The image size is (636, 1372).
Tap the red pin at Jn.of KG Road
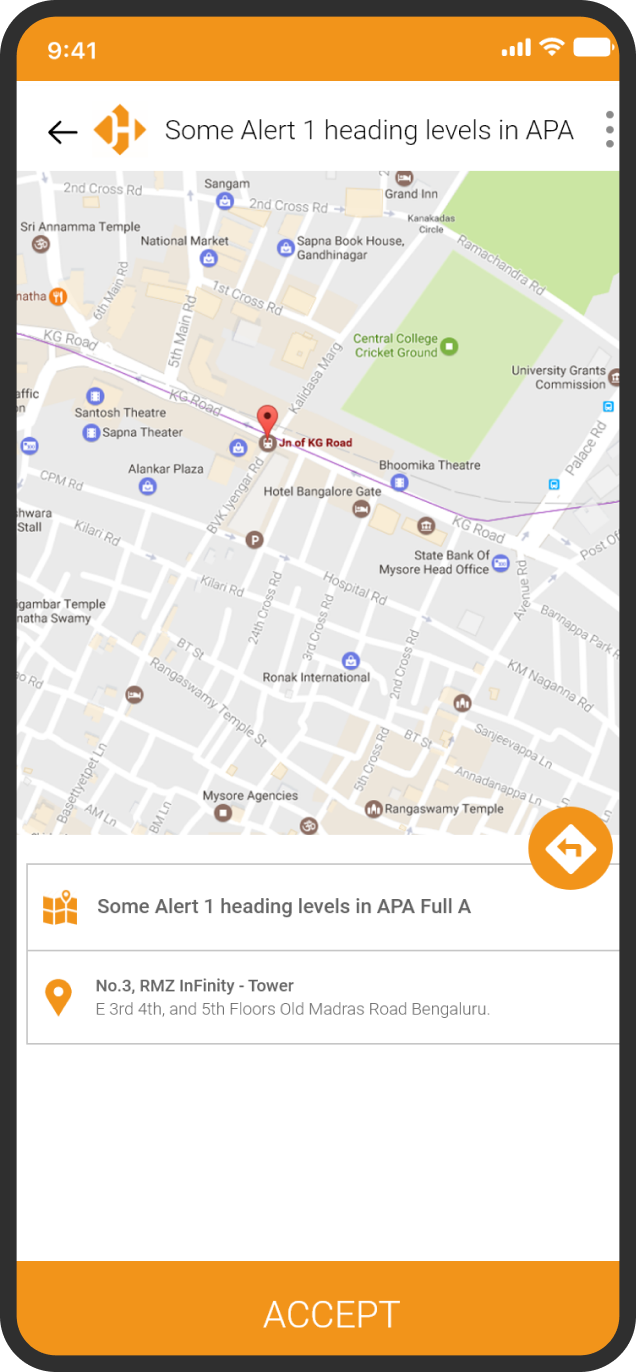(x=267, y=419)
